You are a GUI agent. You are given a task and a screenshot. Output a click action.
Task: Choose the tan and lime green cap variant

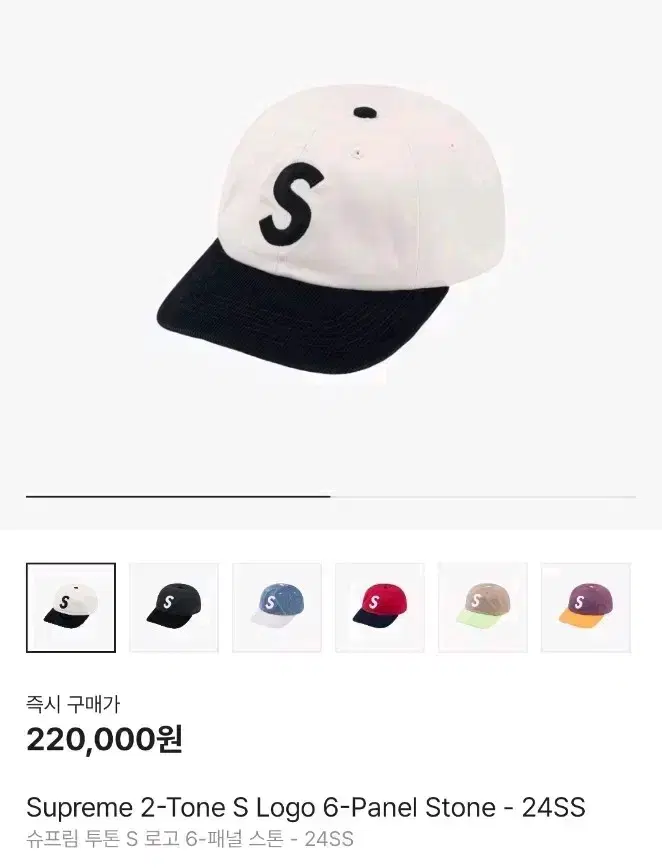tap(483, 608)
